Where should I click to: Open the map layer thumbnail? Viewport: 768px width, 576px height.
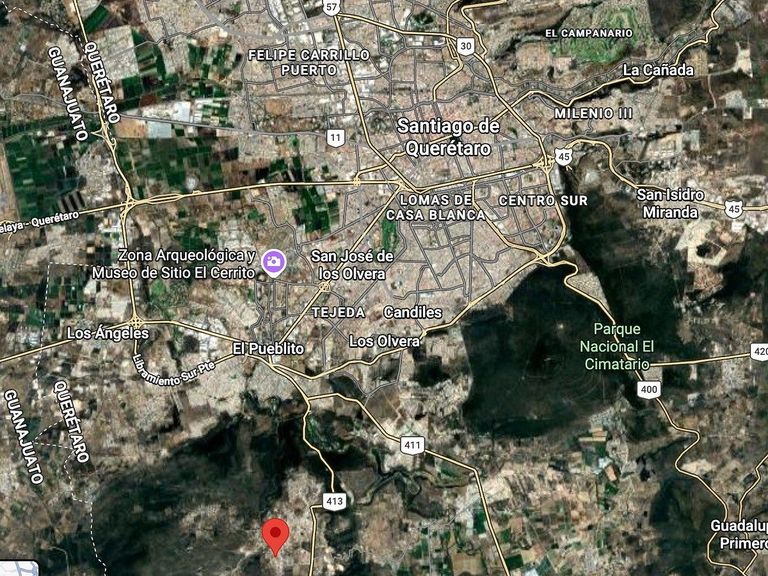(18, 568)
